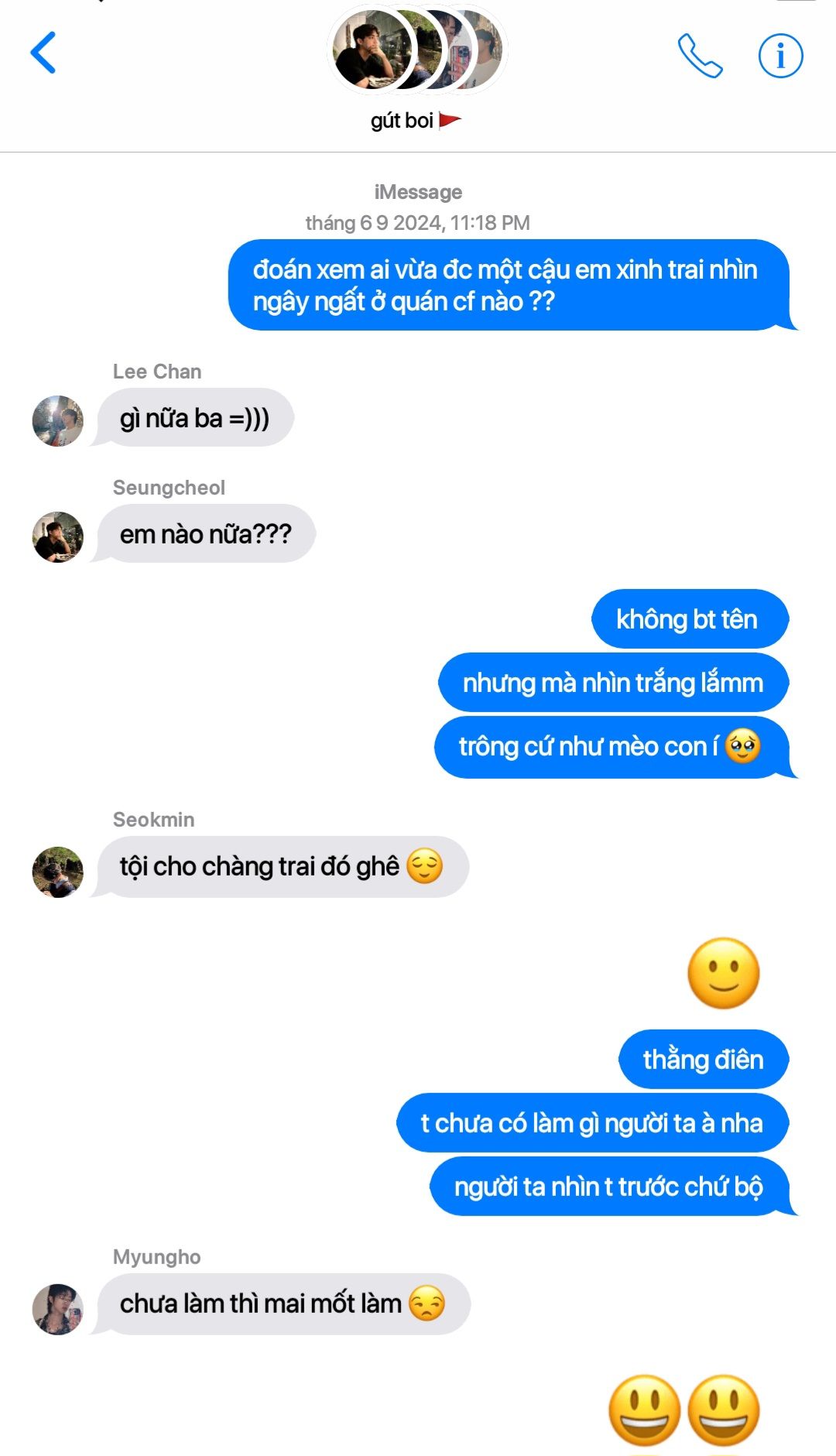Image resolution: width=836 pixels, height=1456 pixels.
Task: Open conversation info details
Action: point(780,56)
